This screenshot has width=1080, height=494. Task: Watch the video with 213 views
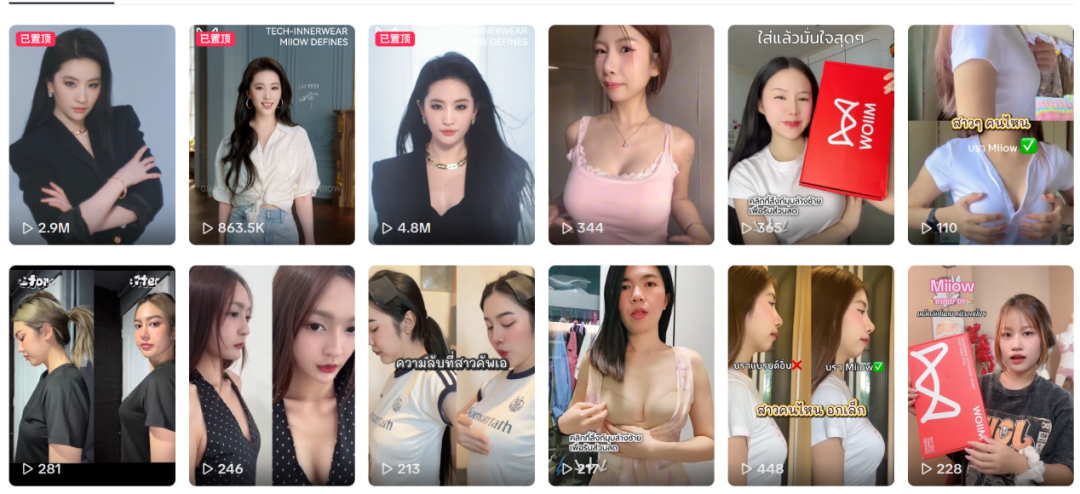451,375
